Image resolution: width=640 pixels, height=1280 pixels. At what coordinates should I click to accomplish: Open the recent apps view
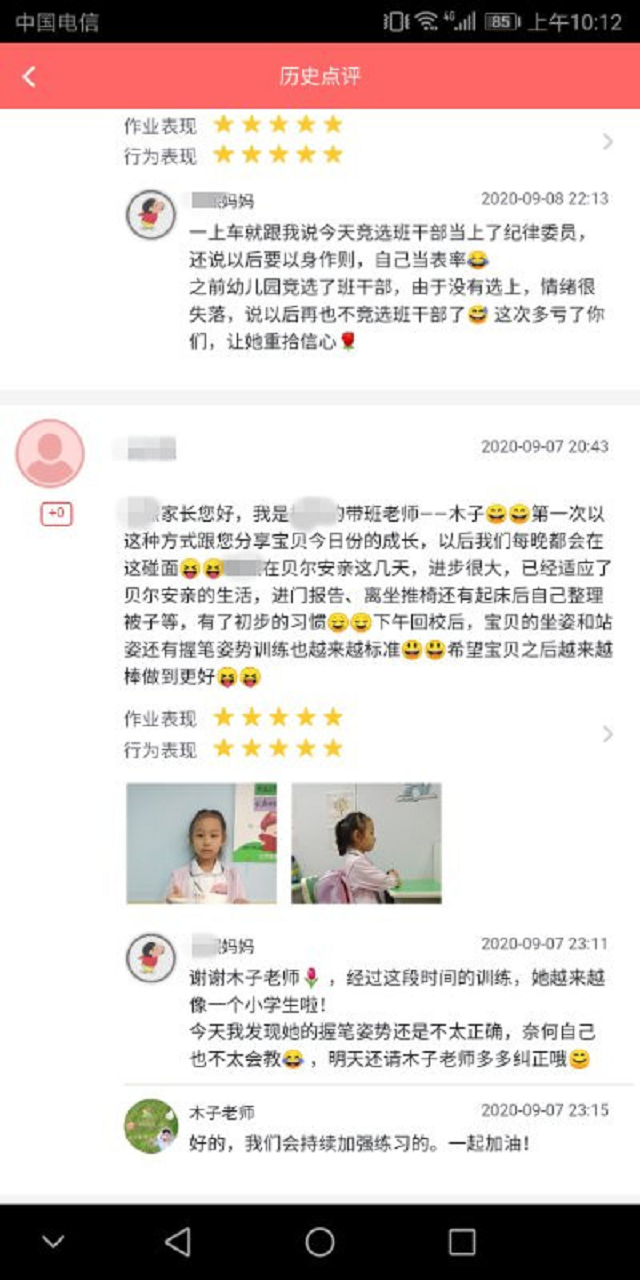click(462, 1242)
